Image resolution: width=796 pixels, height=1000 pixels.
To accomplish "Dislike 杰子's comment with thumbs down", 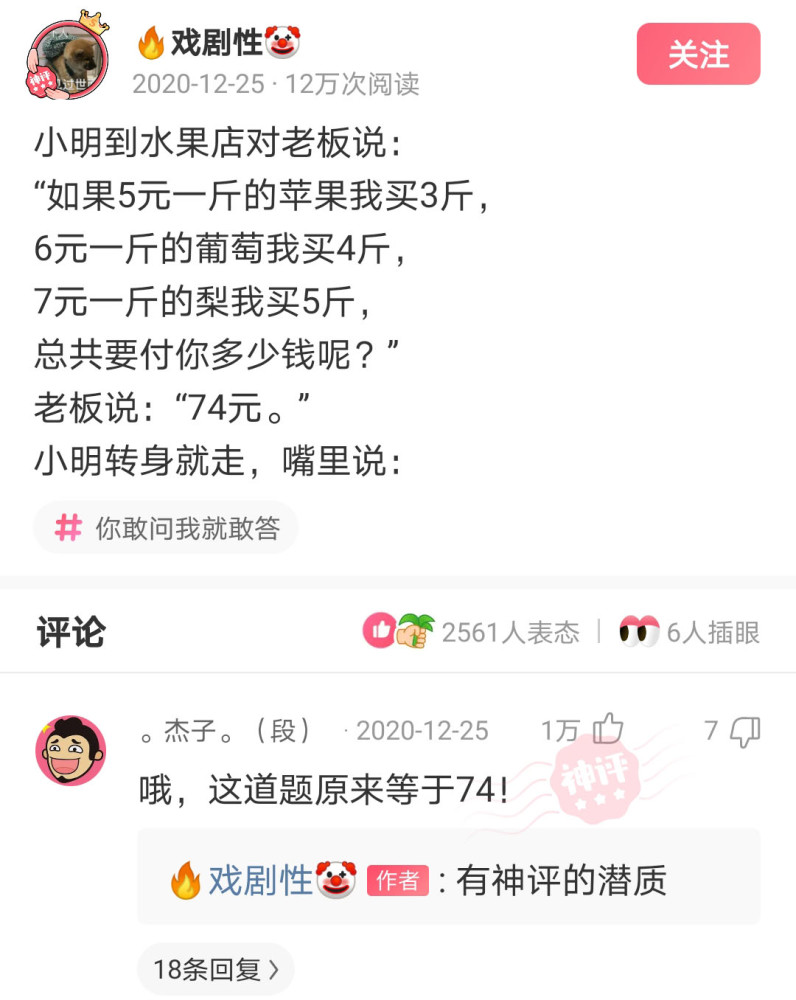I will (x=745, y=731).
